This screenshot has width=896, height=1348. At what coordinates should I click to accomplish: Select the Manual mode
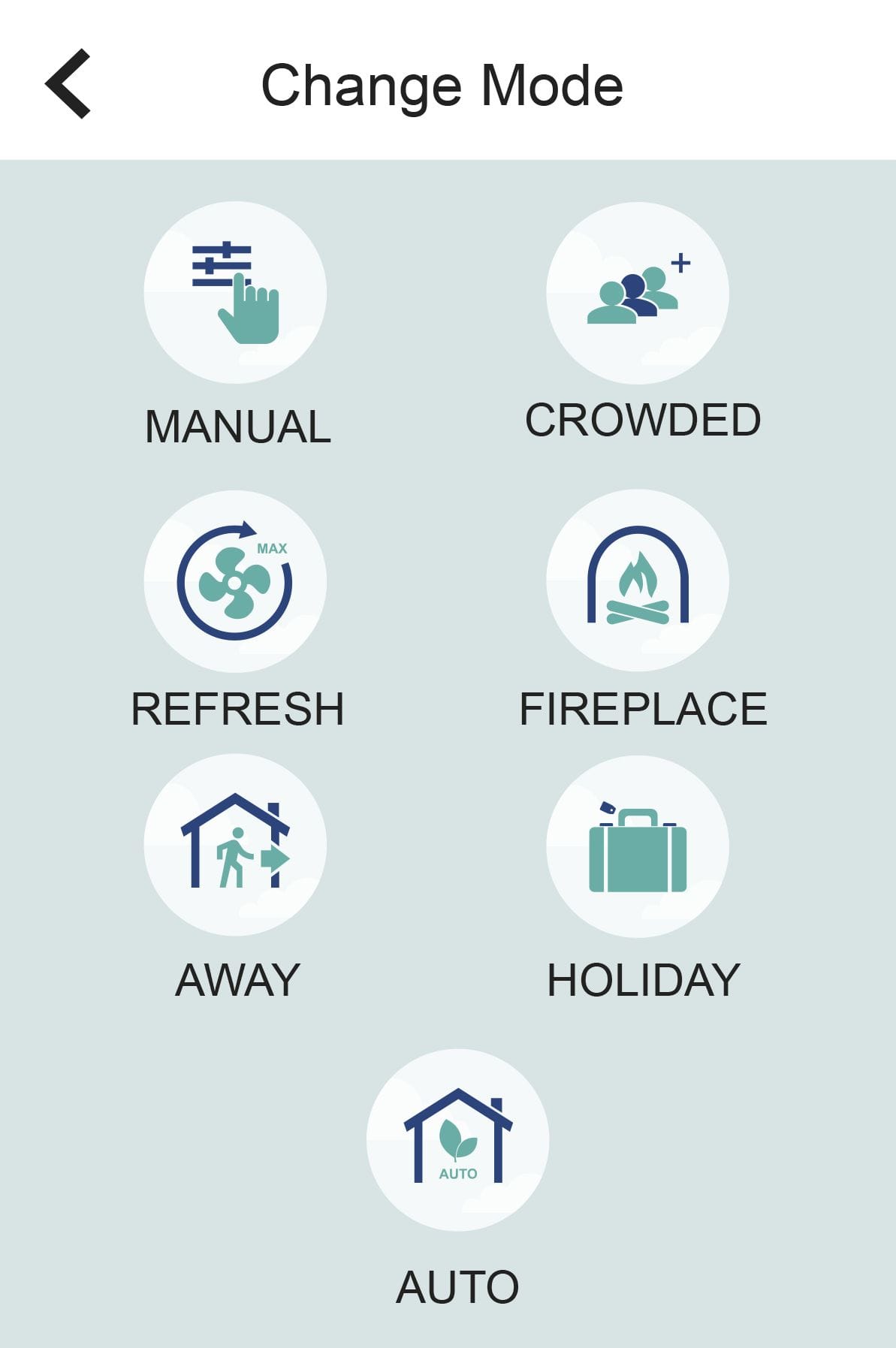coord(235,293)
